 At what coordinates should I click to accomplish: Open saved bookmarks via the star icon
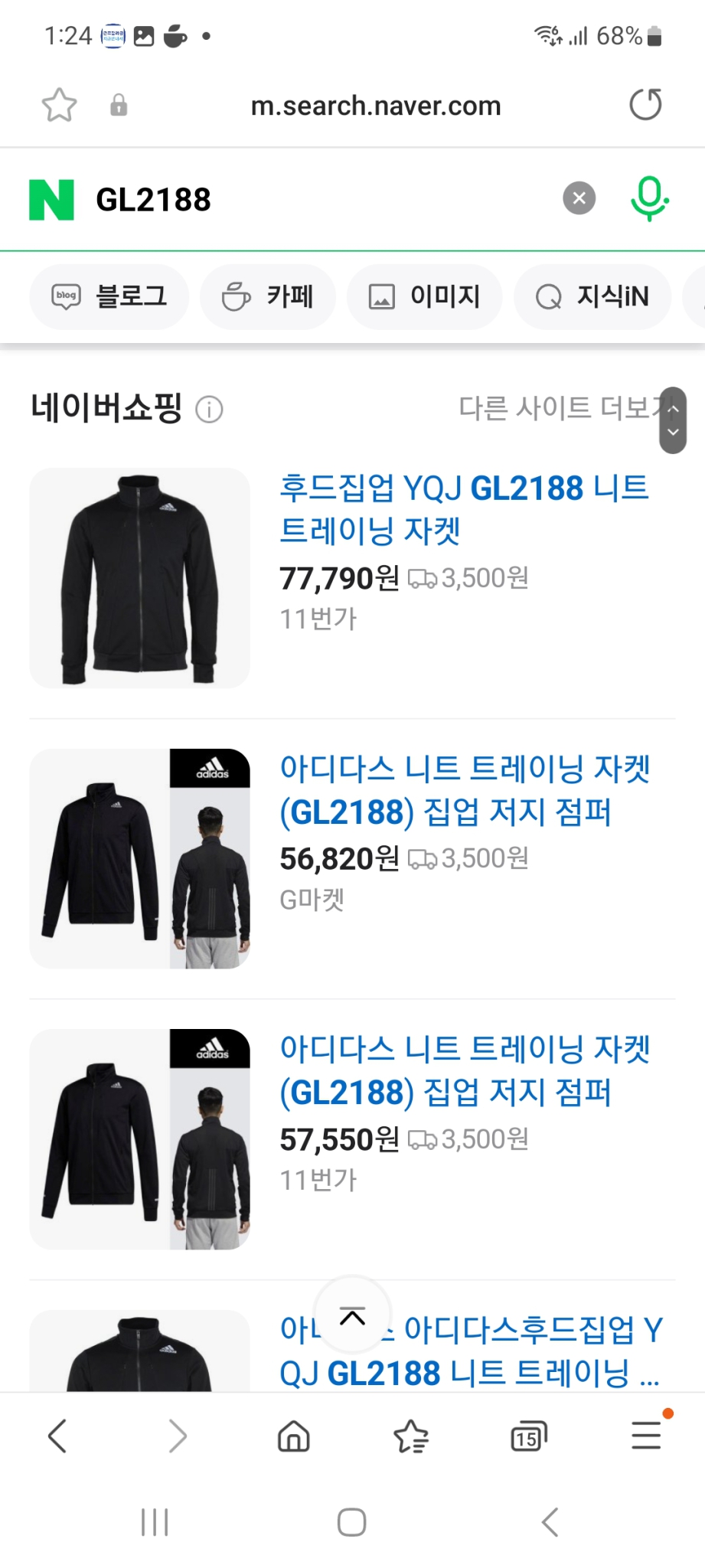tap(411, 1436)
